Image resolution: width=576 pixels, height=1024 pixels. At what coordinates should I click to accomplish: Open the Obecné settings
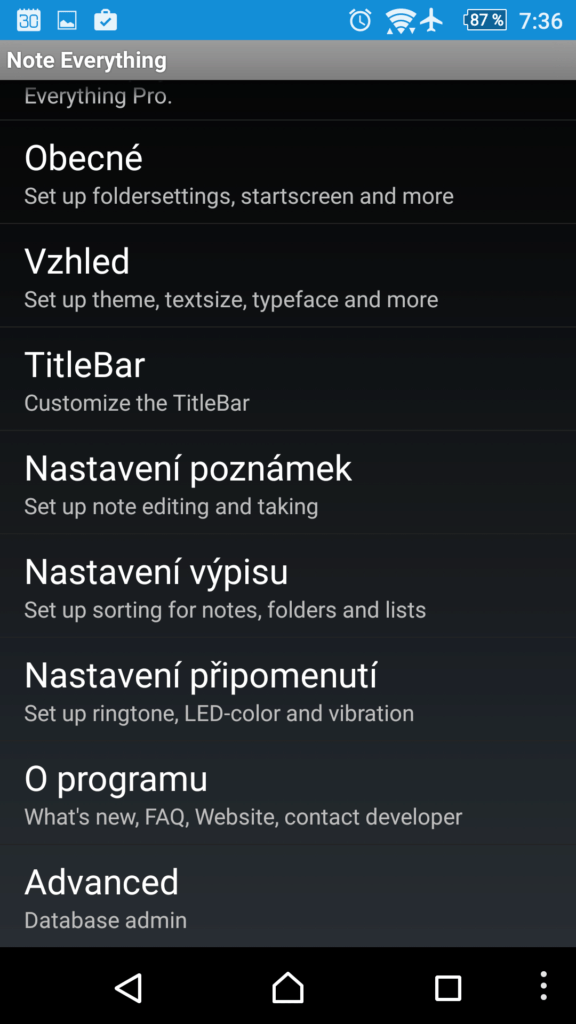(288, 172)
